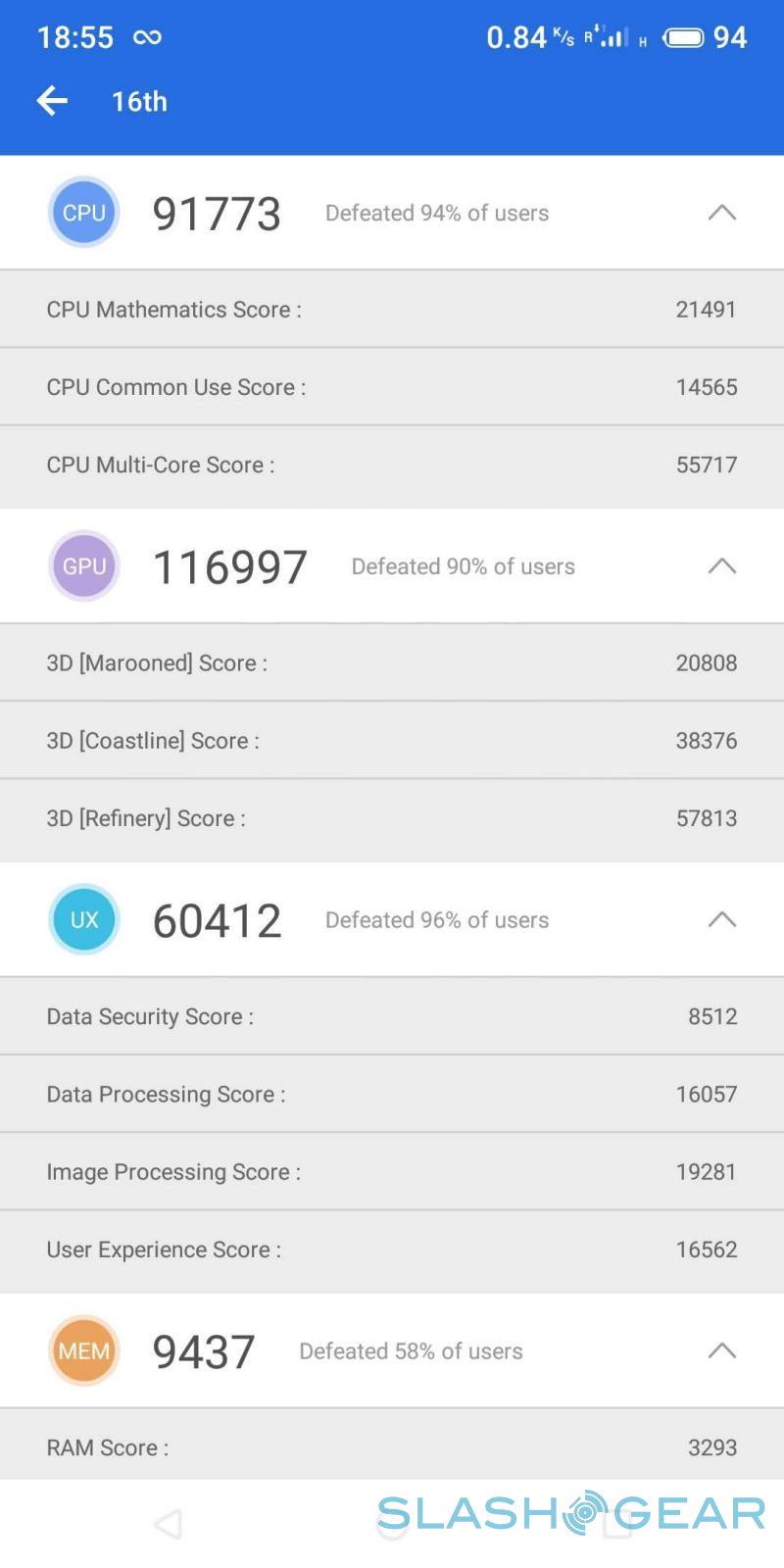Image resolution: width=784 pixels, height=1568 pixels.
Task: Collapse the GPU score section
Action: point(721,566)
